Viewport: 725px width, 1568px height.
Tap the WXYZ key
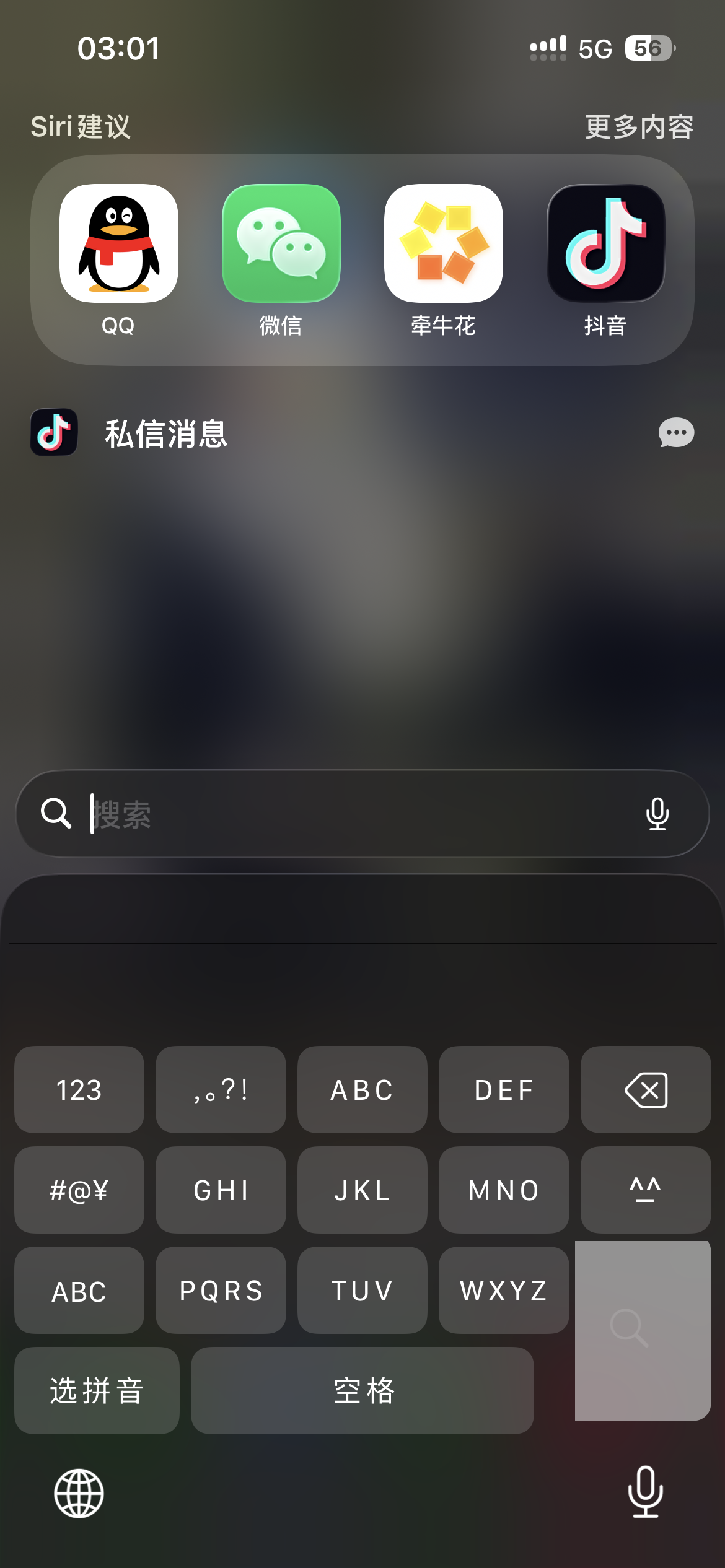504,1291
